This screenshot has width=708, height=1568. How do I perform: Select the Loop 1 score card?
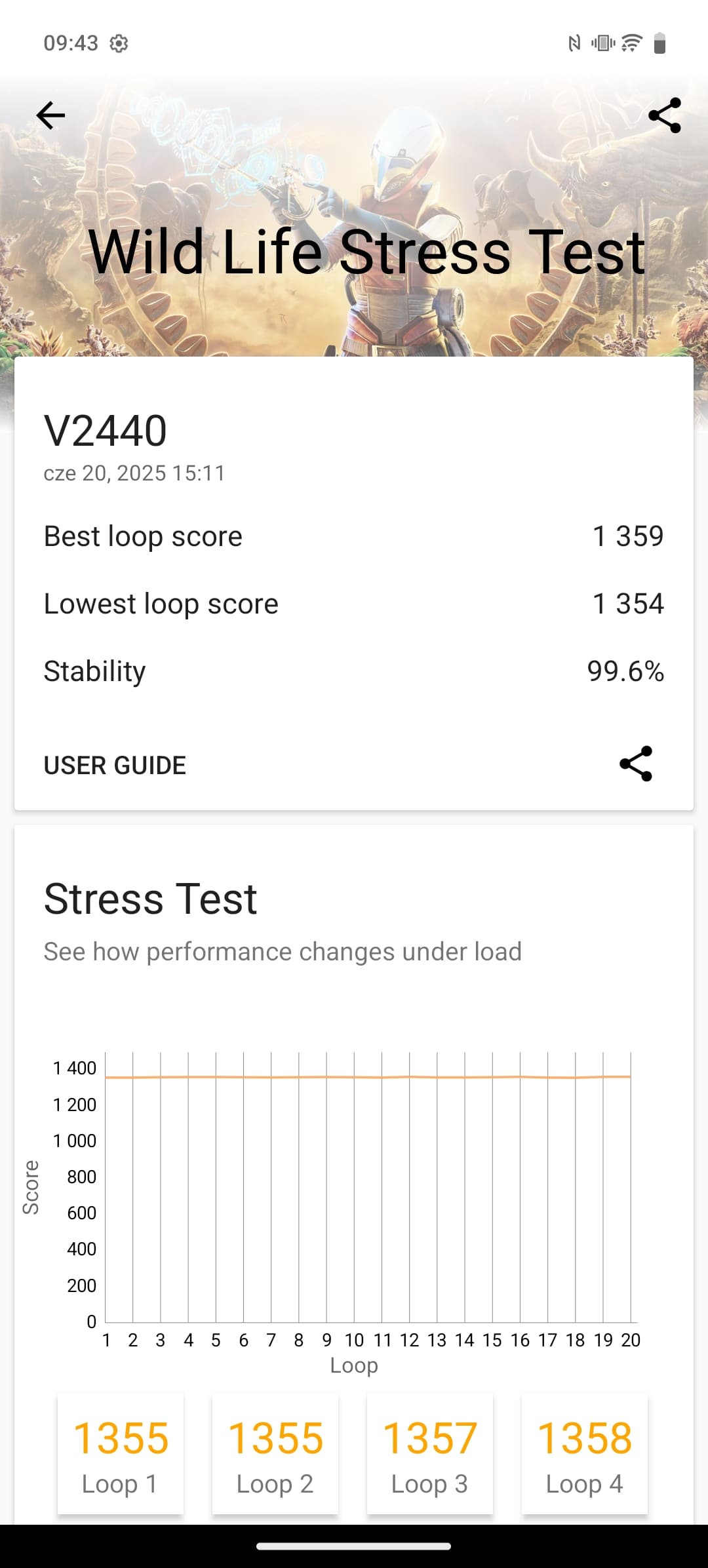pos(121,1454)
